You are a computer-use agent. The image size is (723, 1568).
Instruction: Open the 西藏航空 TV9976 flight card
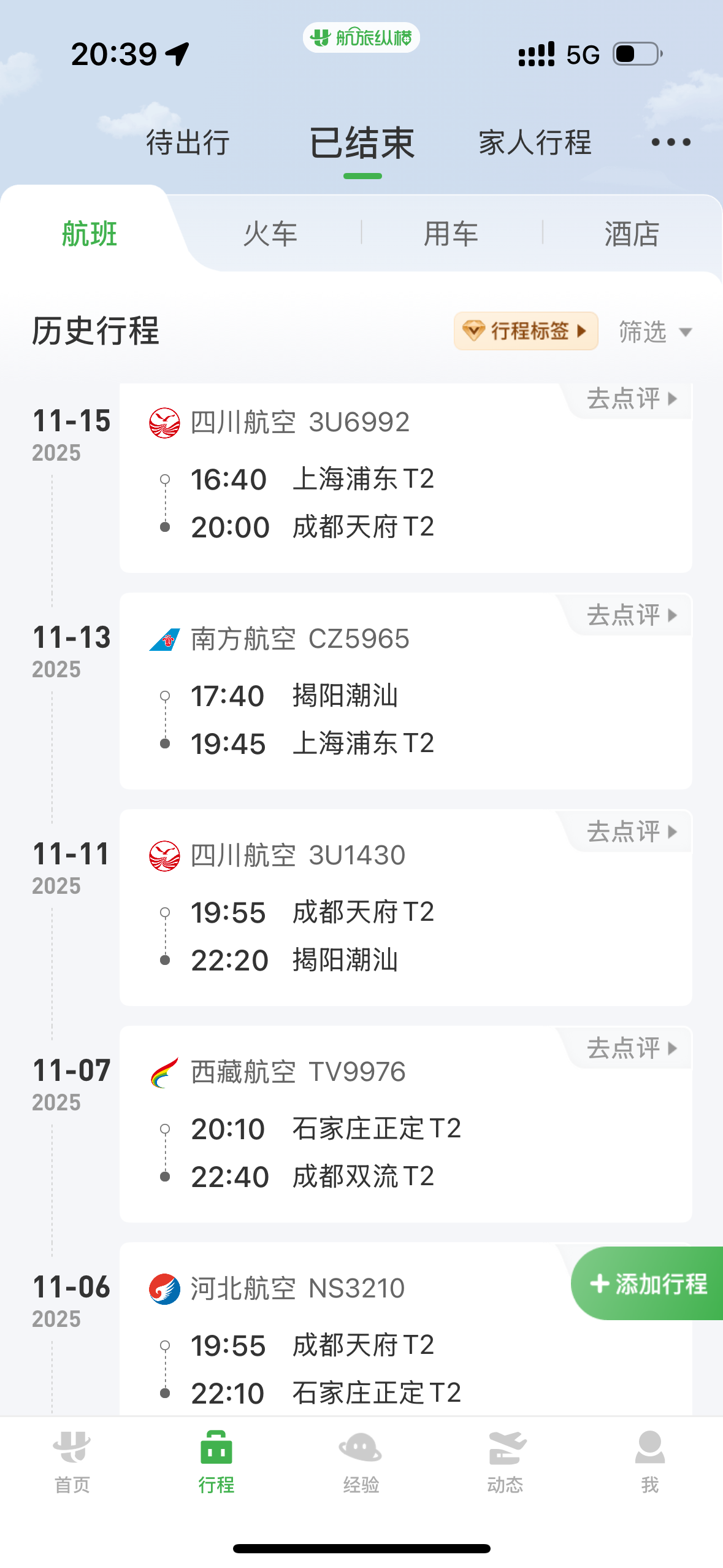tap(405, 1135)
